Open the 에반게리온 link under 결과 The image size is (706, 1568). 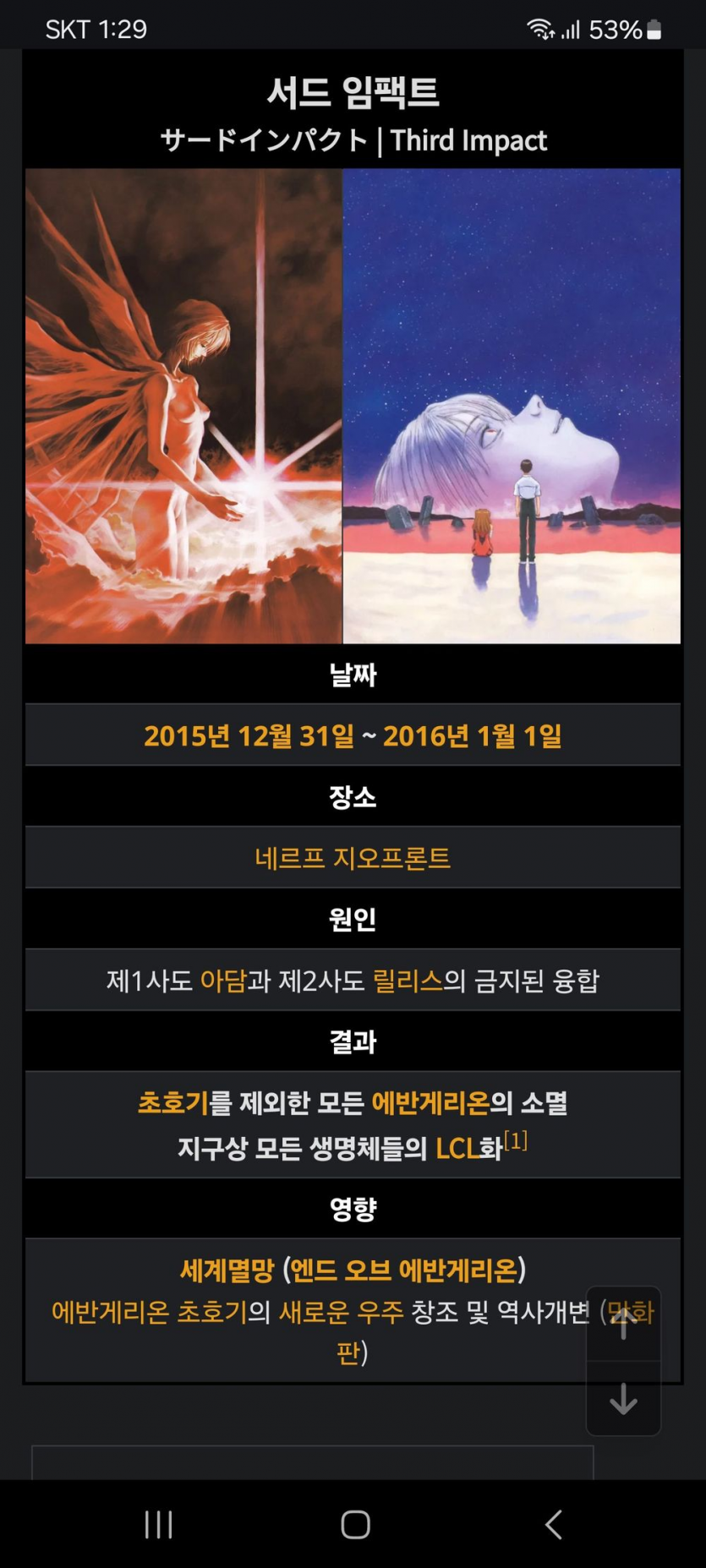point(430,1103)
